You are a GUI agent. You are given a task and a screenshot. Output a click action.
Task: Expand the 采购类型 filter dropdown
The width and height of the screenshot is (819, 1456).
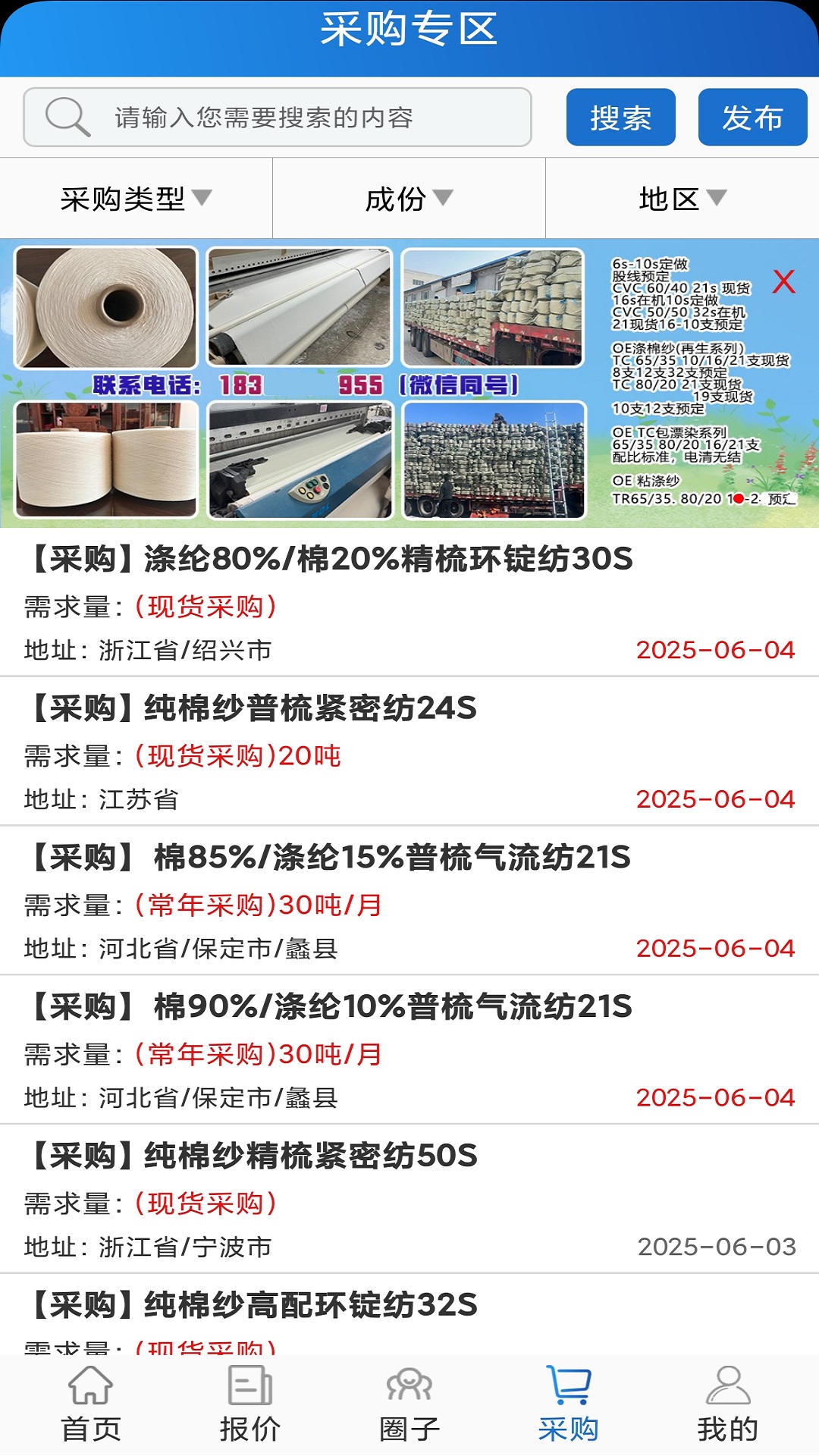click(x=135, y=198)
